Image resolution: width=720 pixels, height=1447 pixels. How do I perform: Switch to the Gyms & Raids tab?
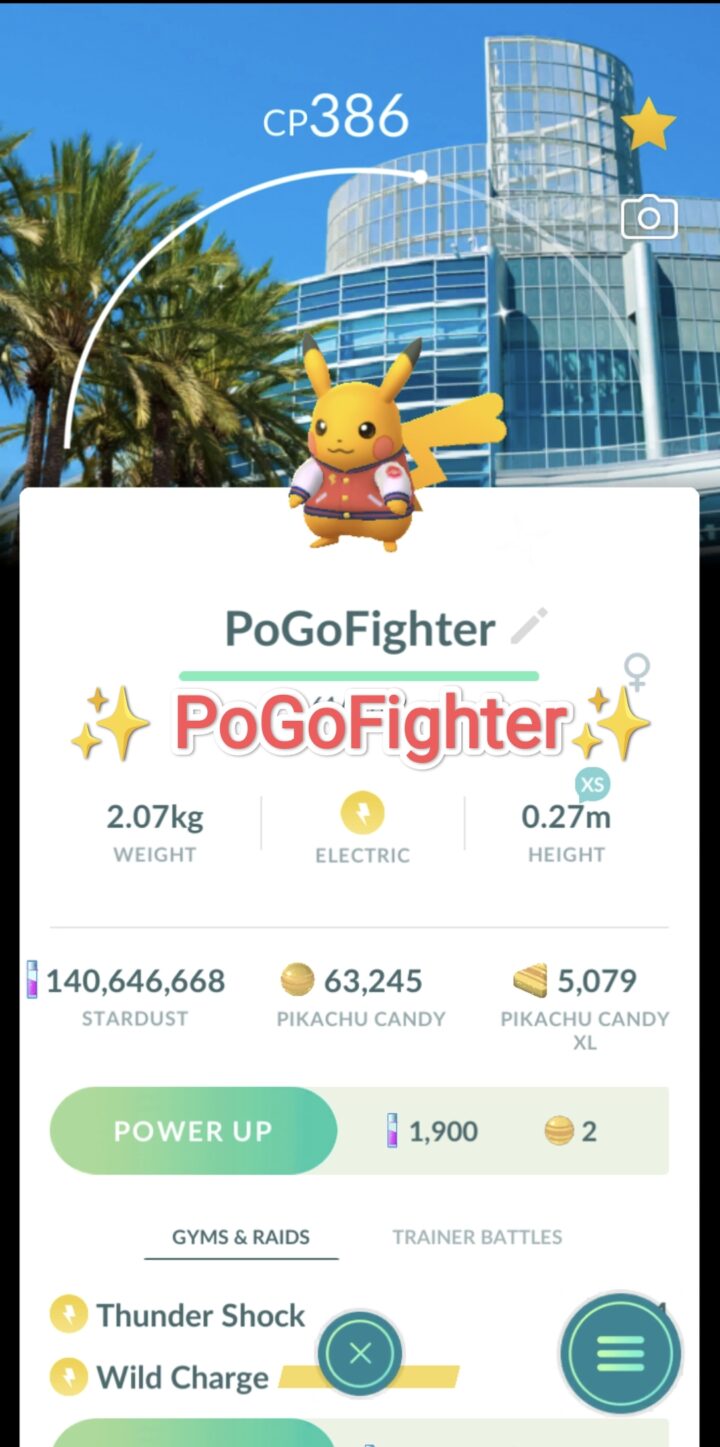241,1237
